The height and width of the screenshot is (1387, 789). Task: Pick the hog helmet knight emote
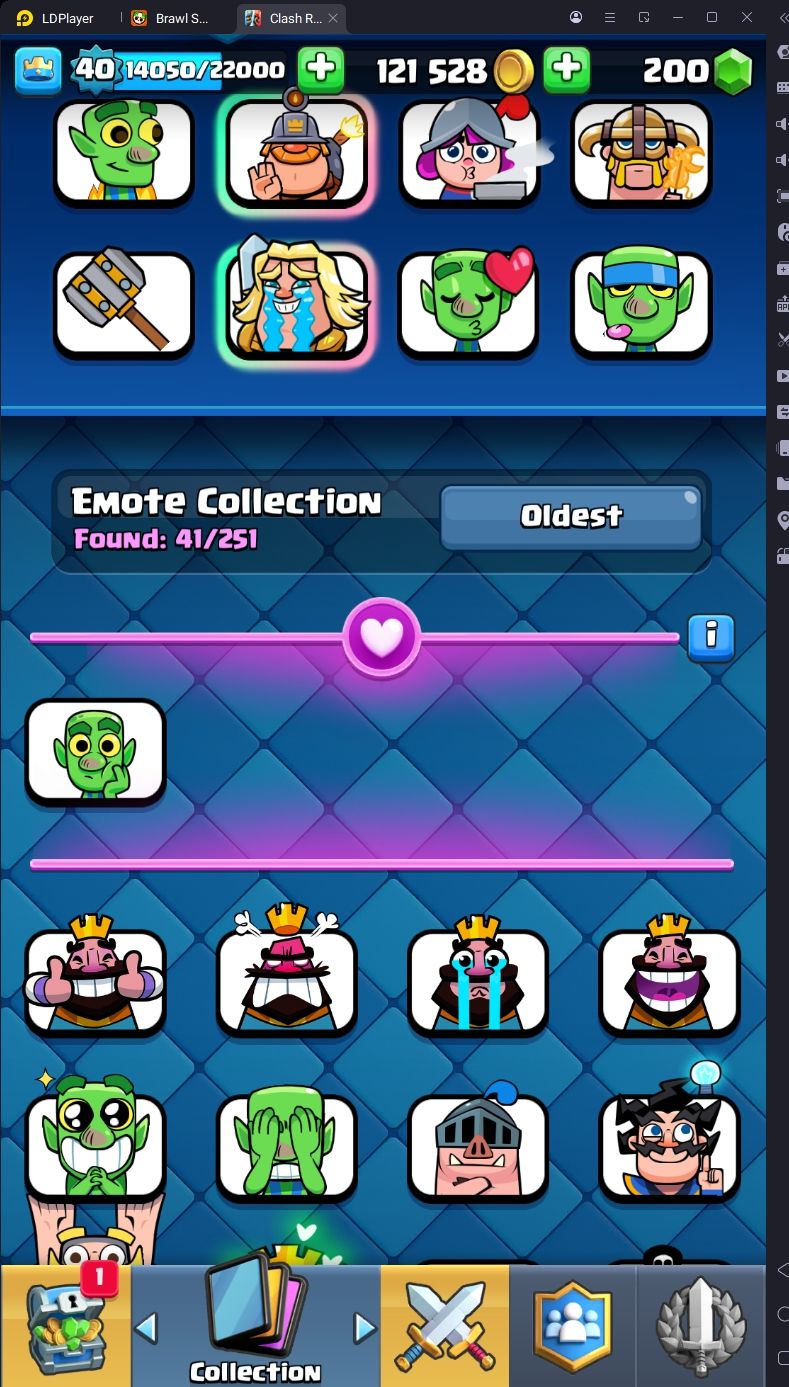point(478,1147)
